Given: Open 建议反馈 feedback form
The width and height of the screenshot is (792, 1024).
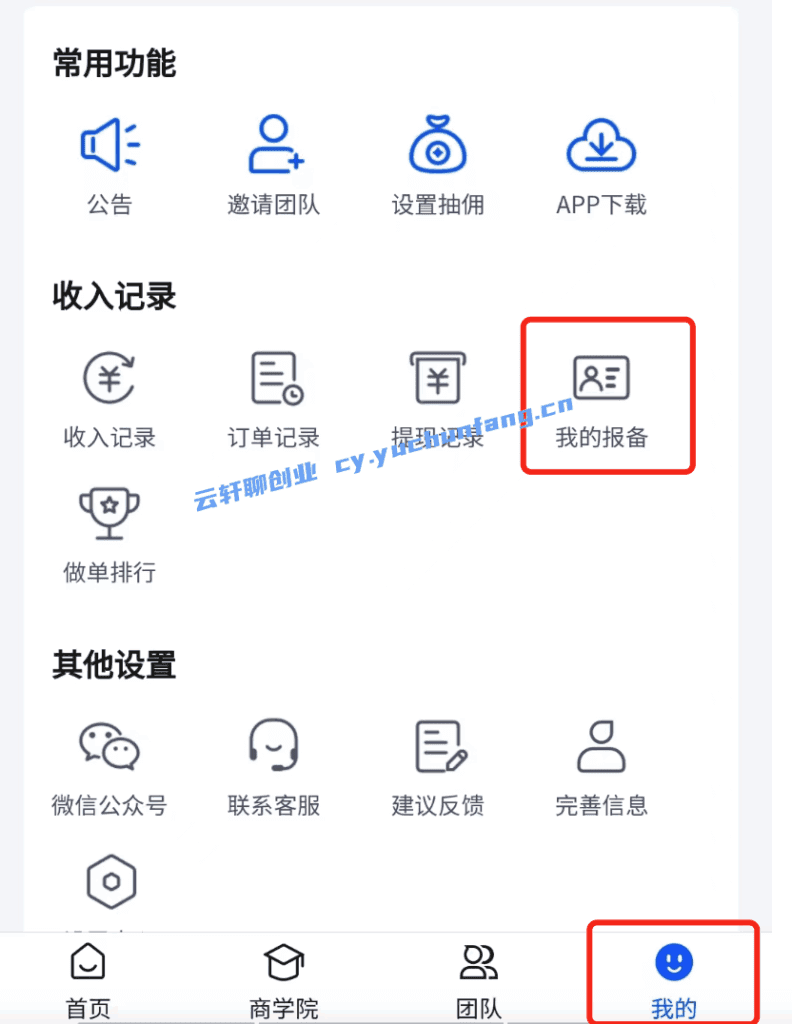Looking at the screenshot, I should (437, 766).
